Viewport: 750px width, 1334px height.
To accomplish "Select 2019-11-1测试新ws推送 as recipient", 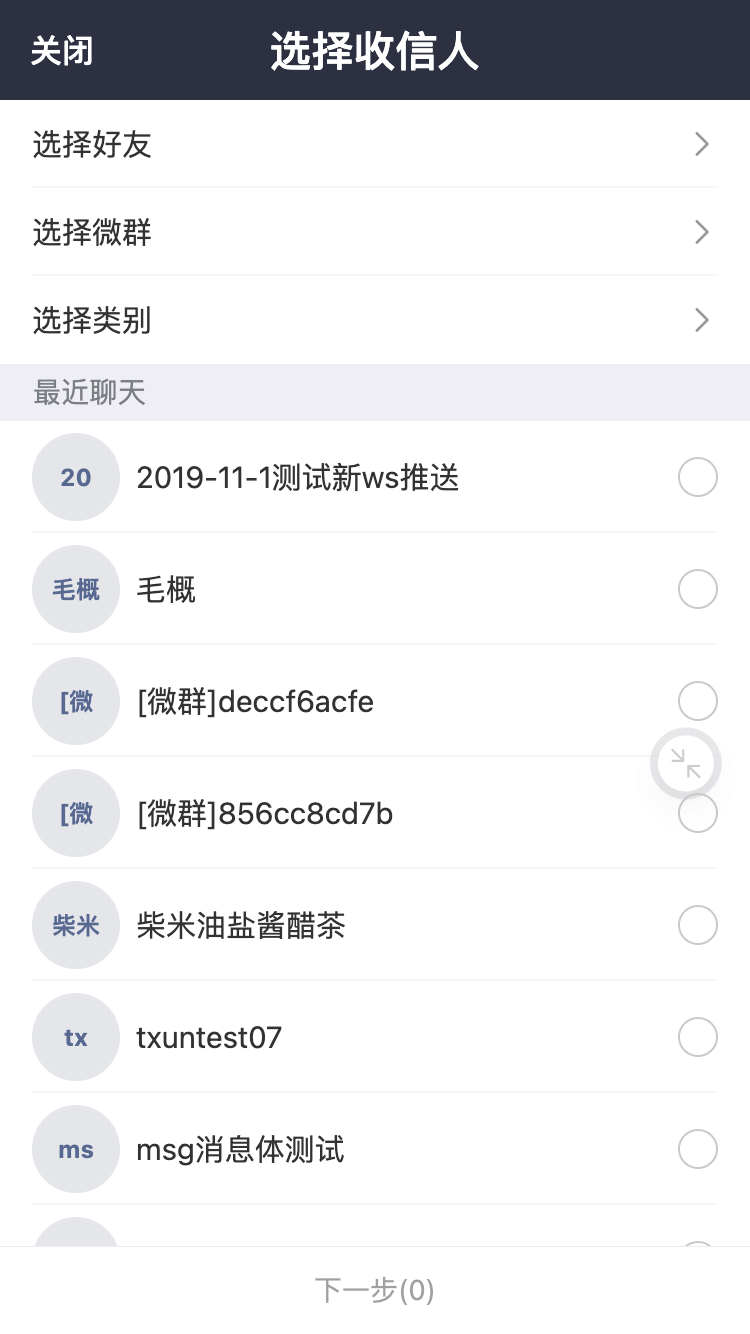I will pos(697,478).
